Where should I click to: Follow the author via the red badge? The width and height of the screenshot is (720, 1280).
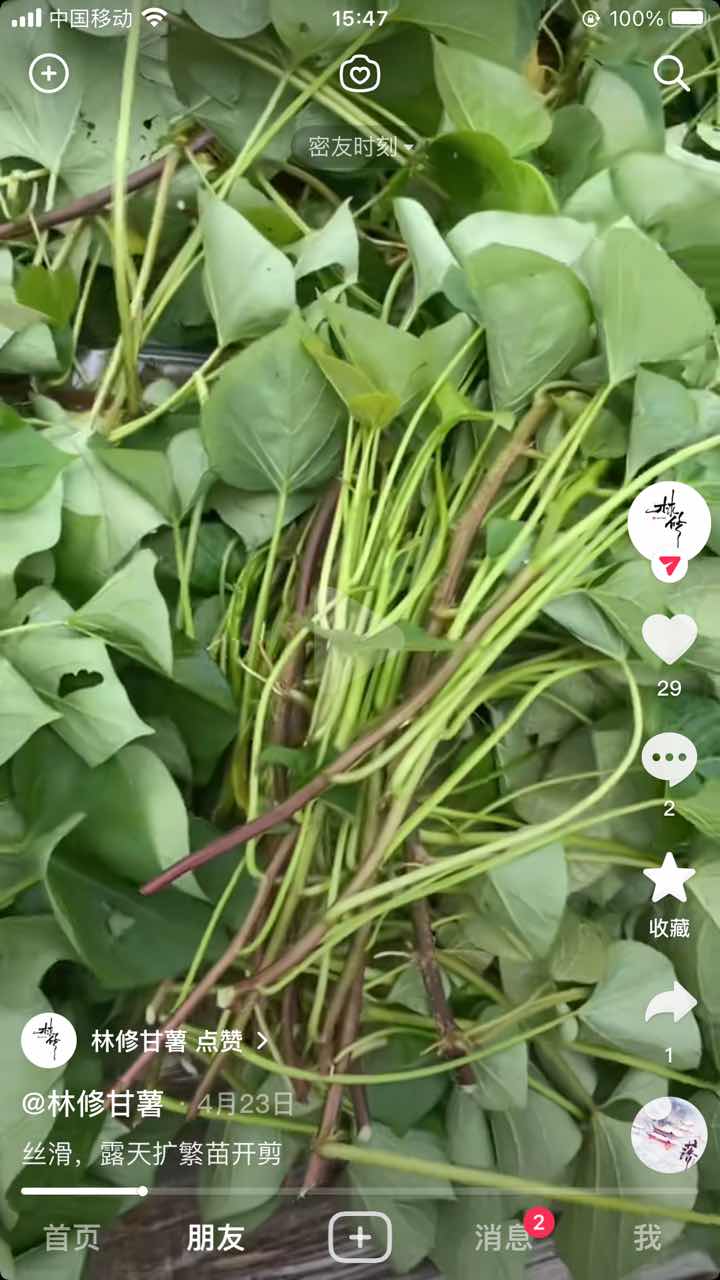(x=669, y=566)
